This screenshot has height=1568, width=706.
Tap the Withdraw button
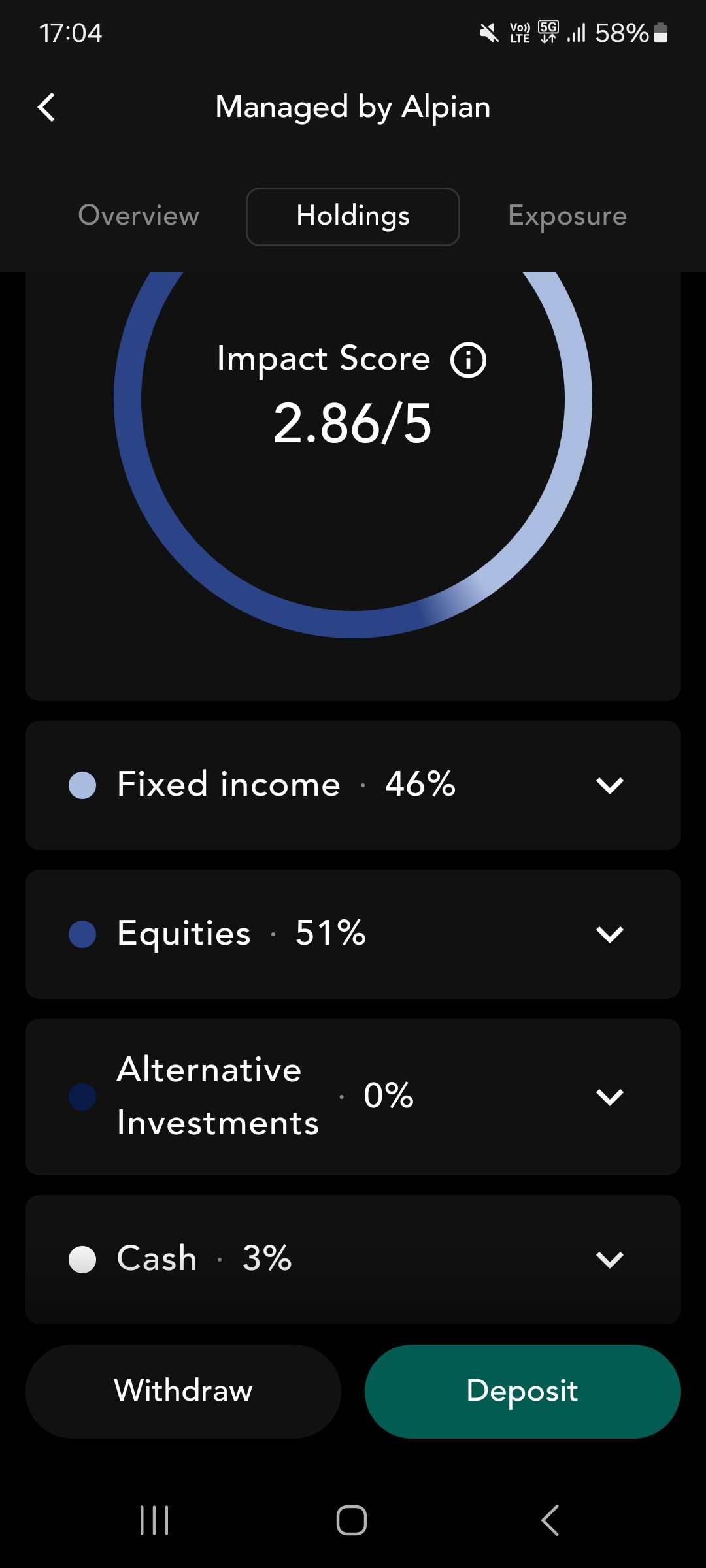(x=183, y=1391)
